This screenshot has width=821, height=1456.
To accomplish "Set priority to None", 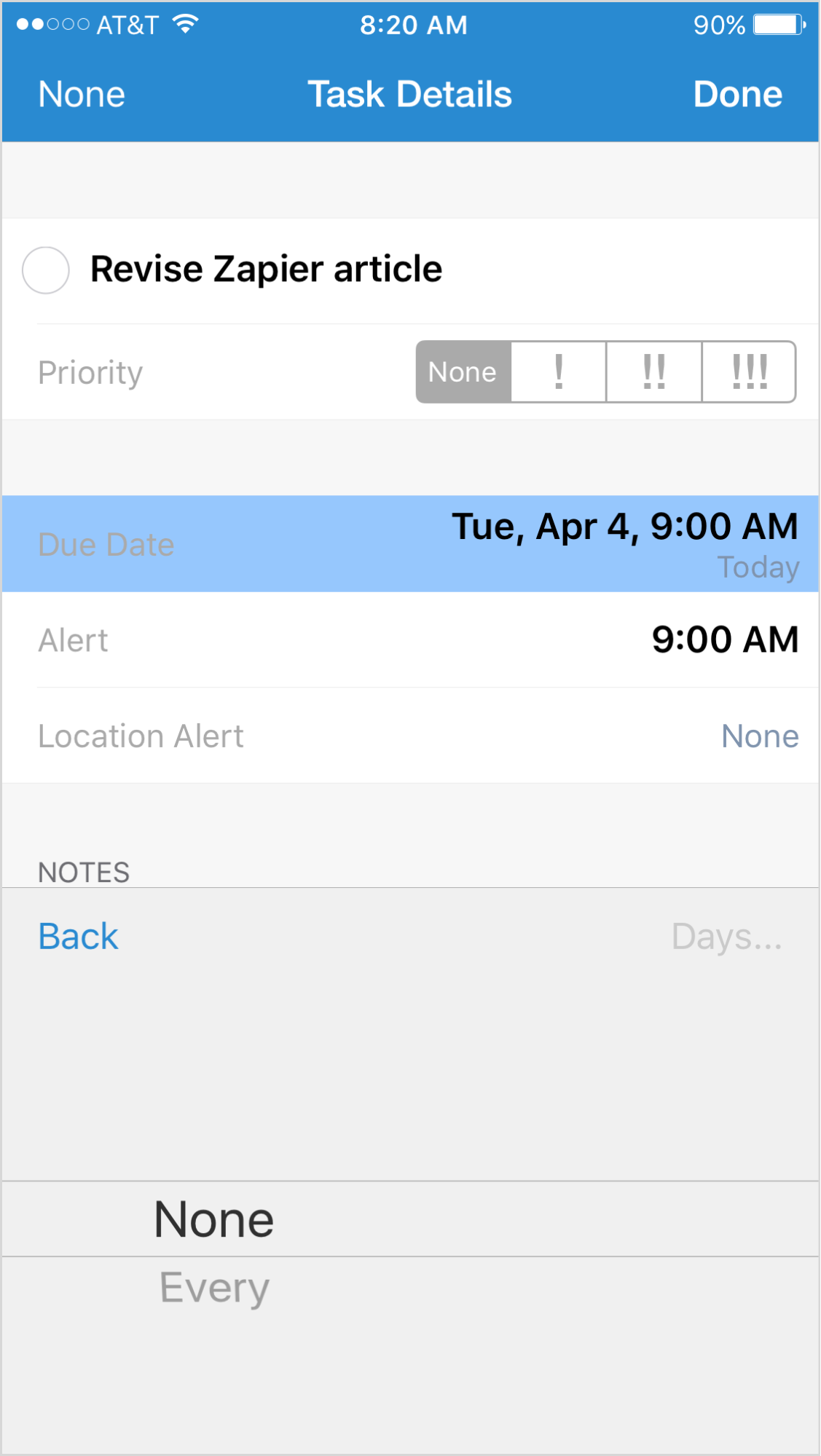I will point(463,372).
